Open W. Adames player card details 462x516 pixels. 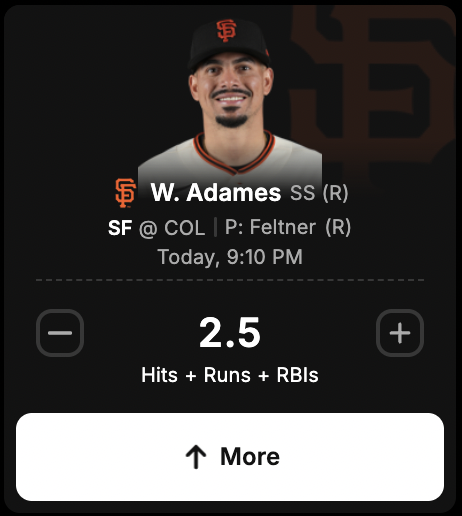coord(216,193)
